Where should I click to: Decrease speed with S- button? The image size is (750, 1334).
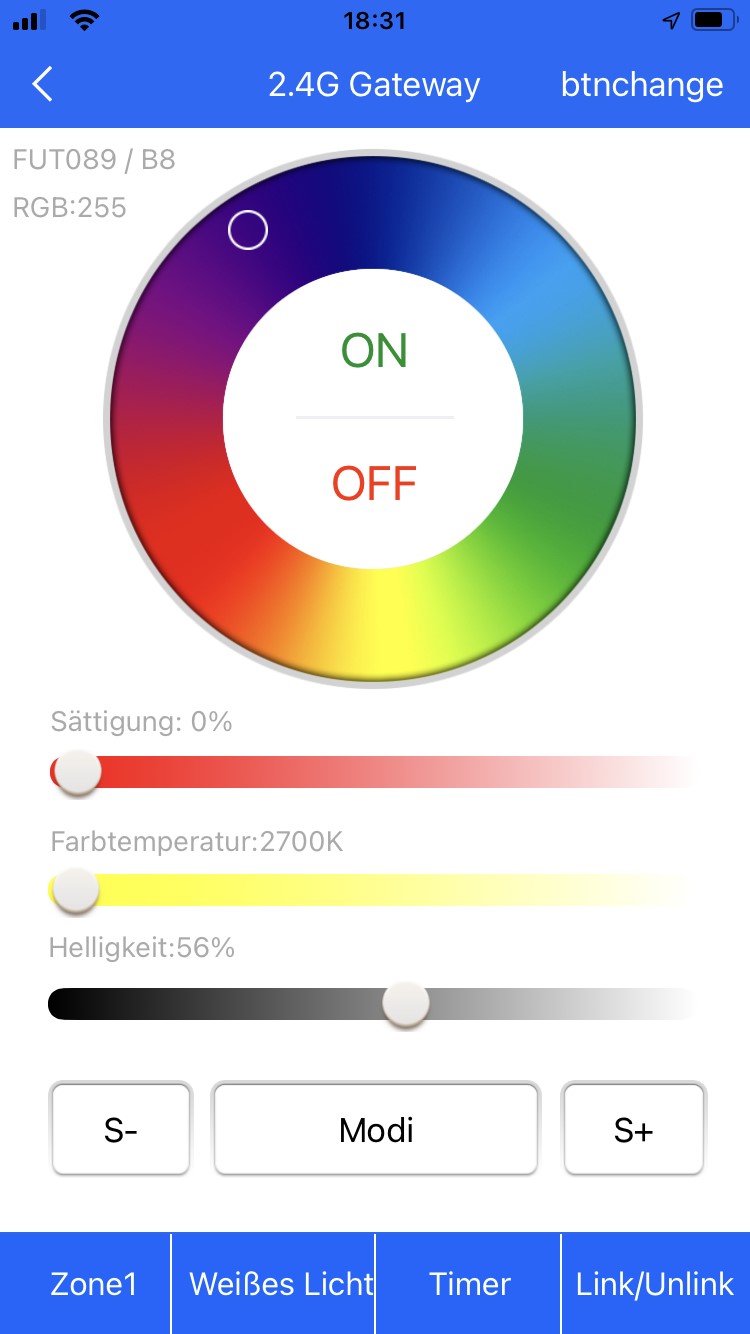coord(121,1129)
